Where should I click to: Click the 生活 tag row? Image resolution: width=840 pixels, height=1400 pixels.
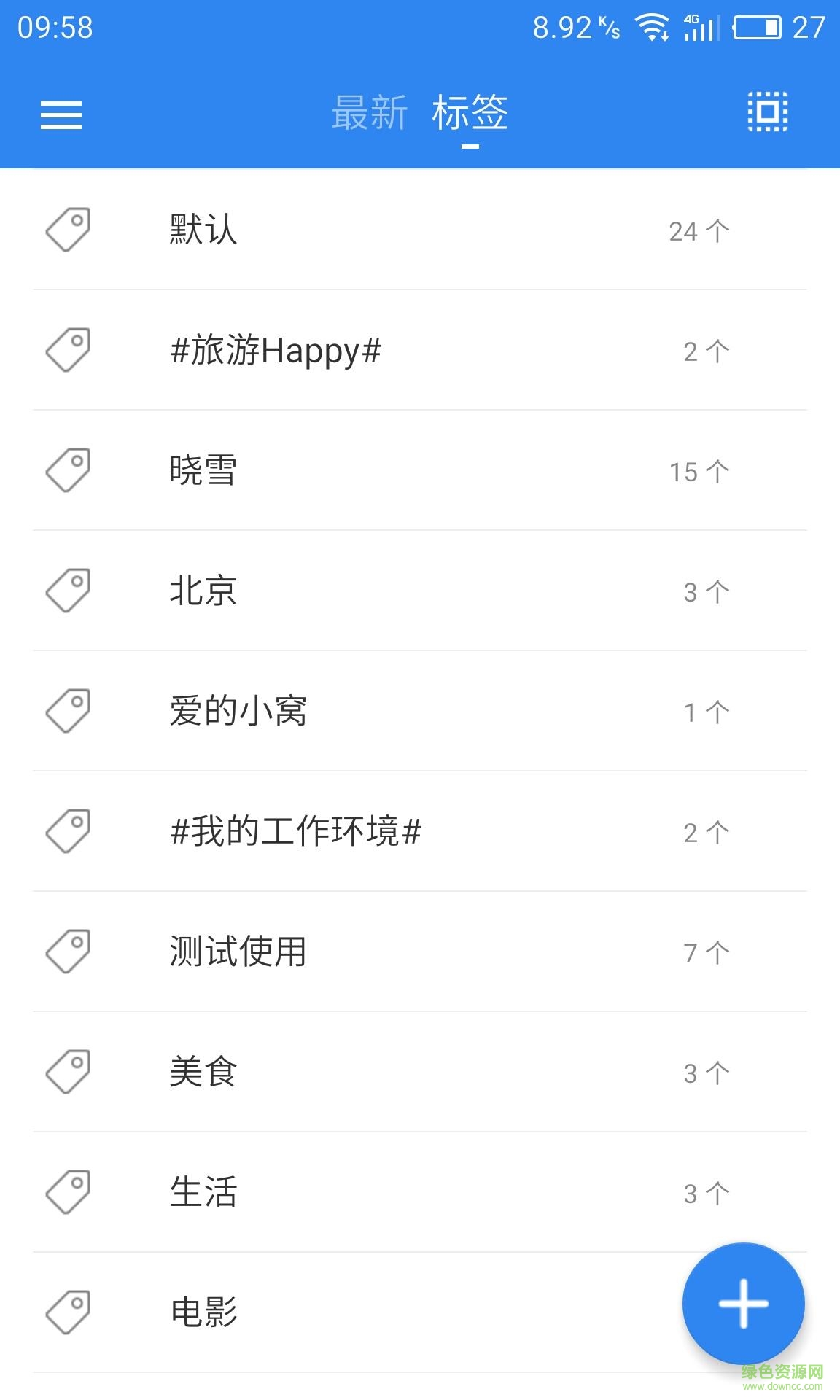tap(365, 1192)
